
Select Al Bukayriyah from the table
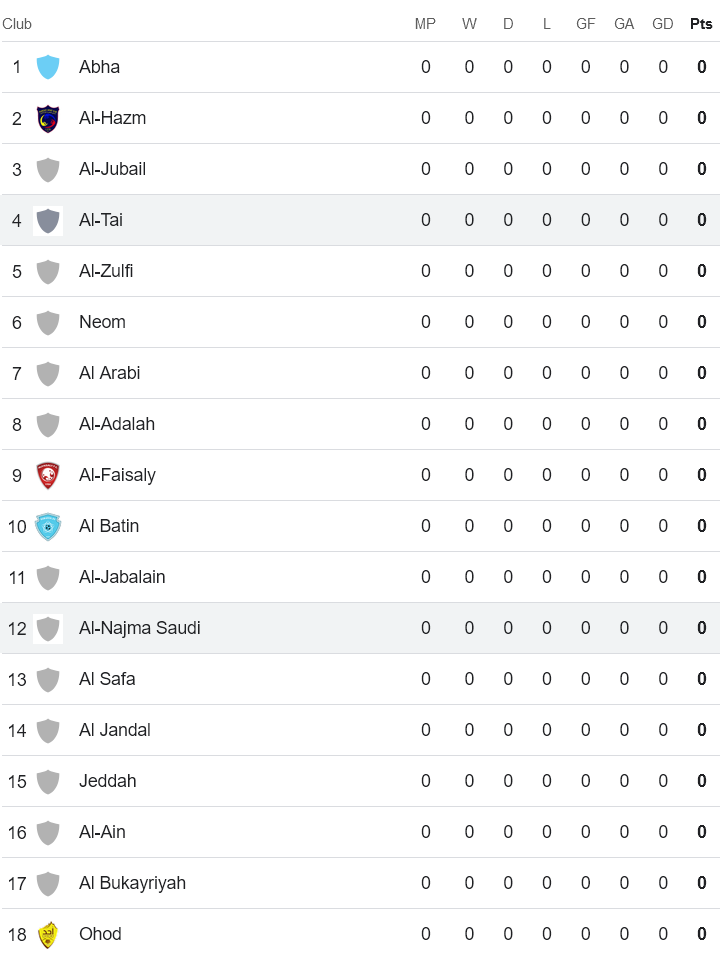click(x=132, y=883)
